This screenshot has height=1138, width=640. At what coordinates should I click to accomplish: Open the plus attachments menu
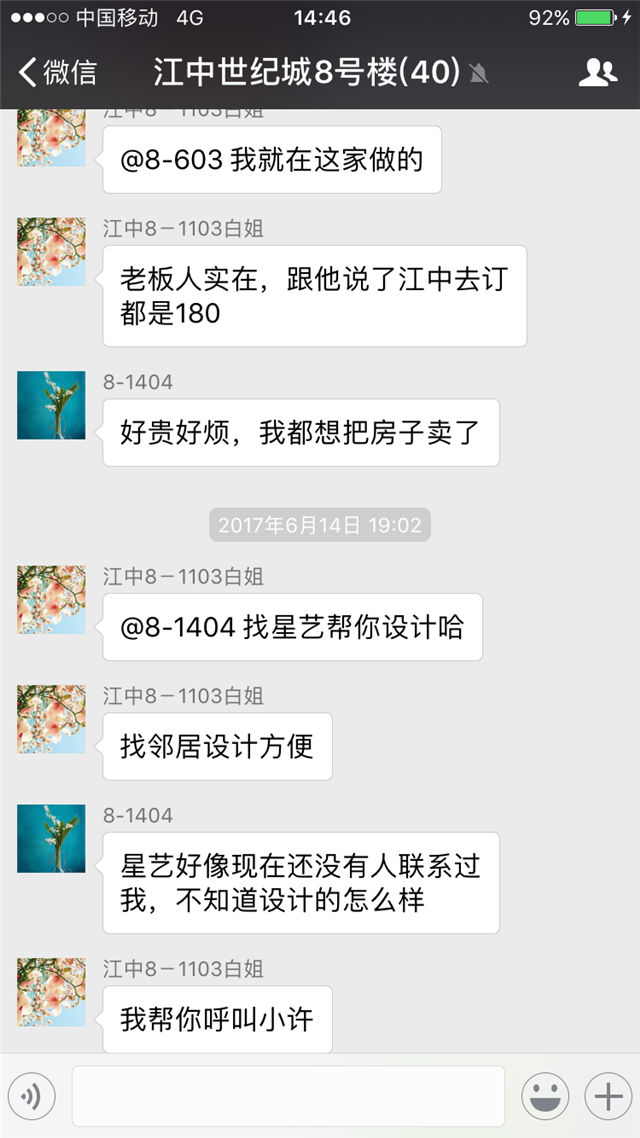coord(607,1097)
